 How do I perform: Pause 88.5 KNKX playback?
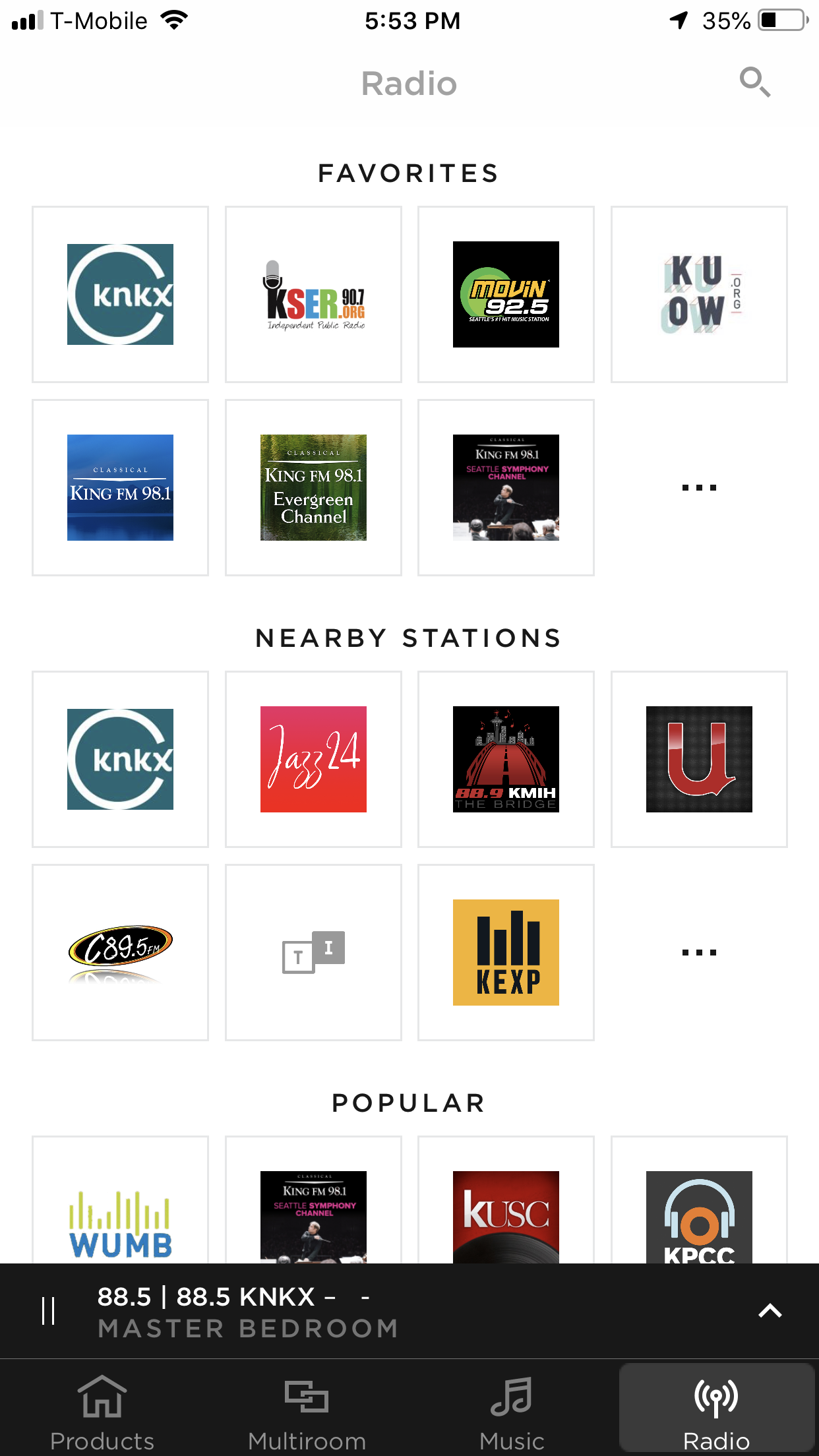(48, 1310)
